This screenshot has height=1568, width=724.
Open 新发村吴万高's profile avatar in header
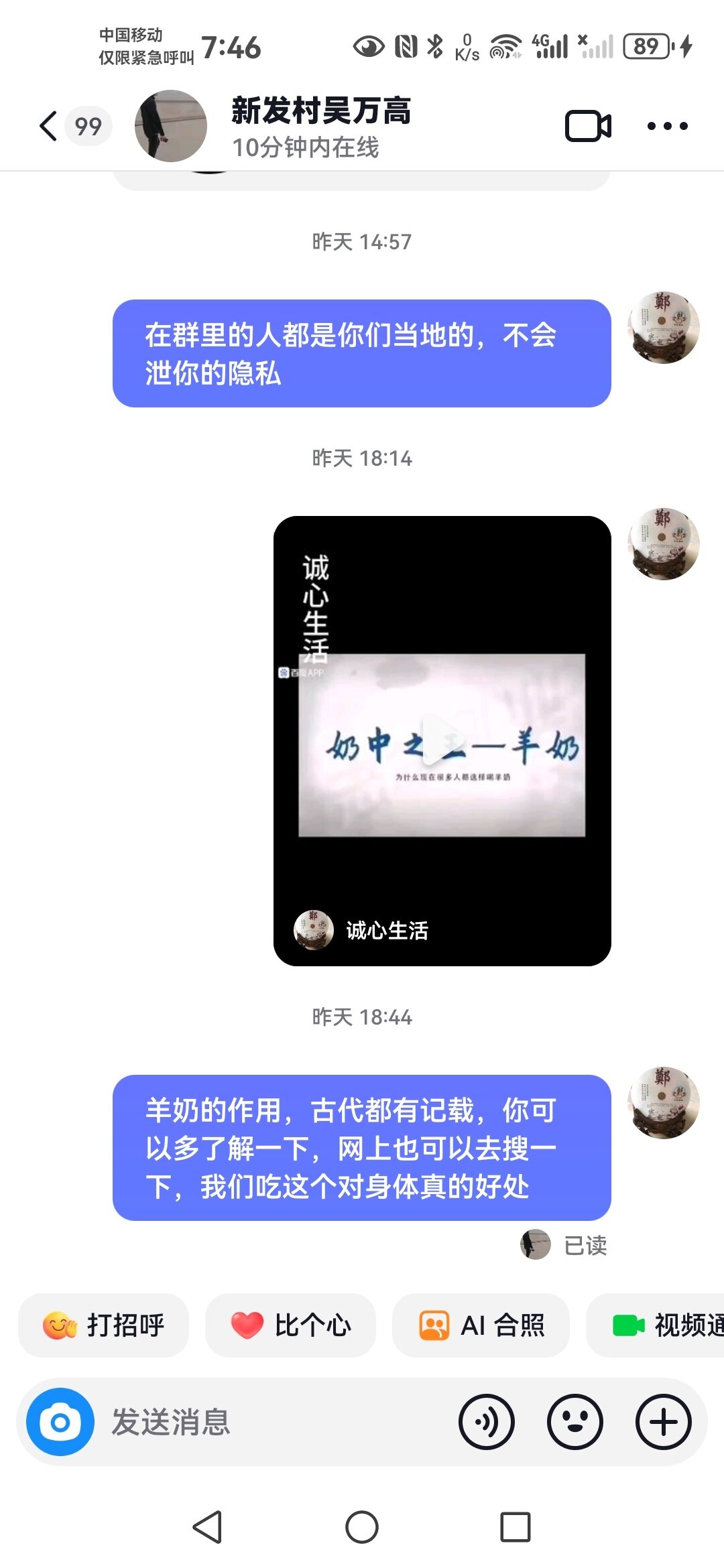click(x=171, y=126)
